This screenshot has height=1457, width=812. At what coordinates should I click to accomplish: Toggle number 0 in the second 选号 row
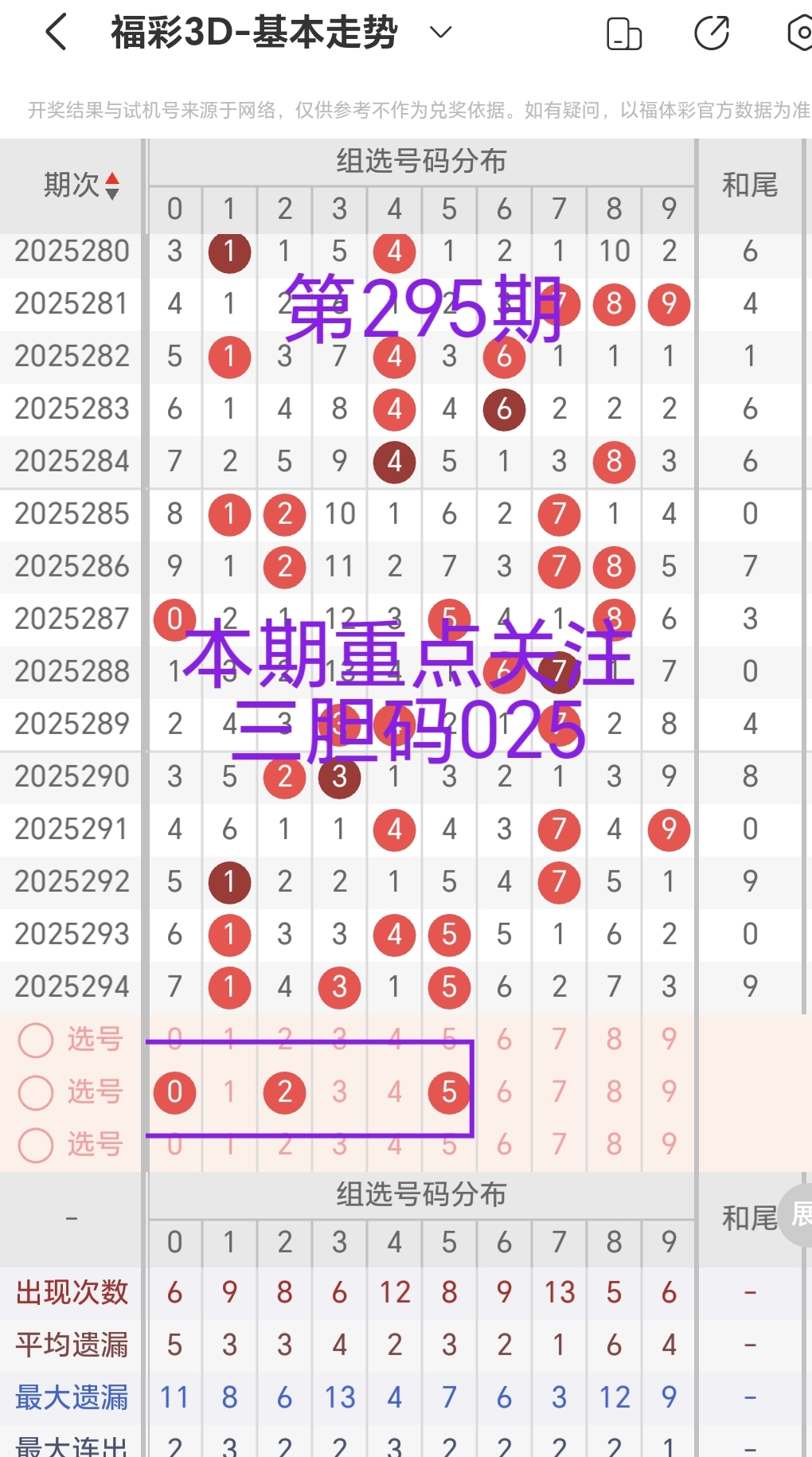click(x=175, y=1092)
